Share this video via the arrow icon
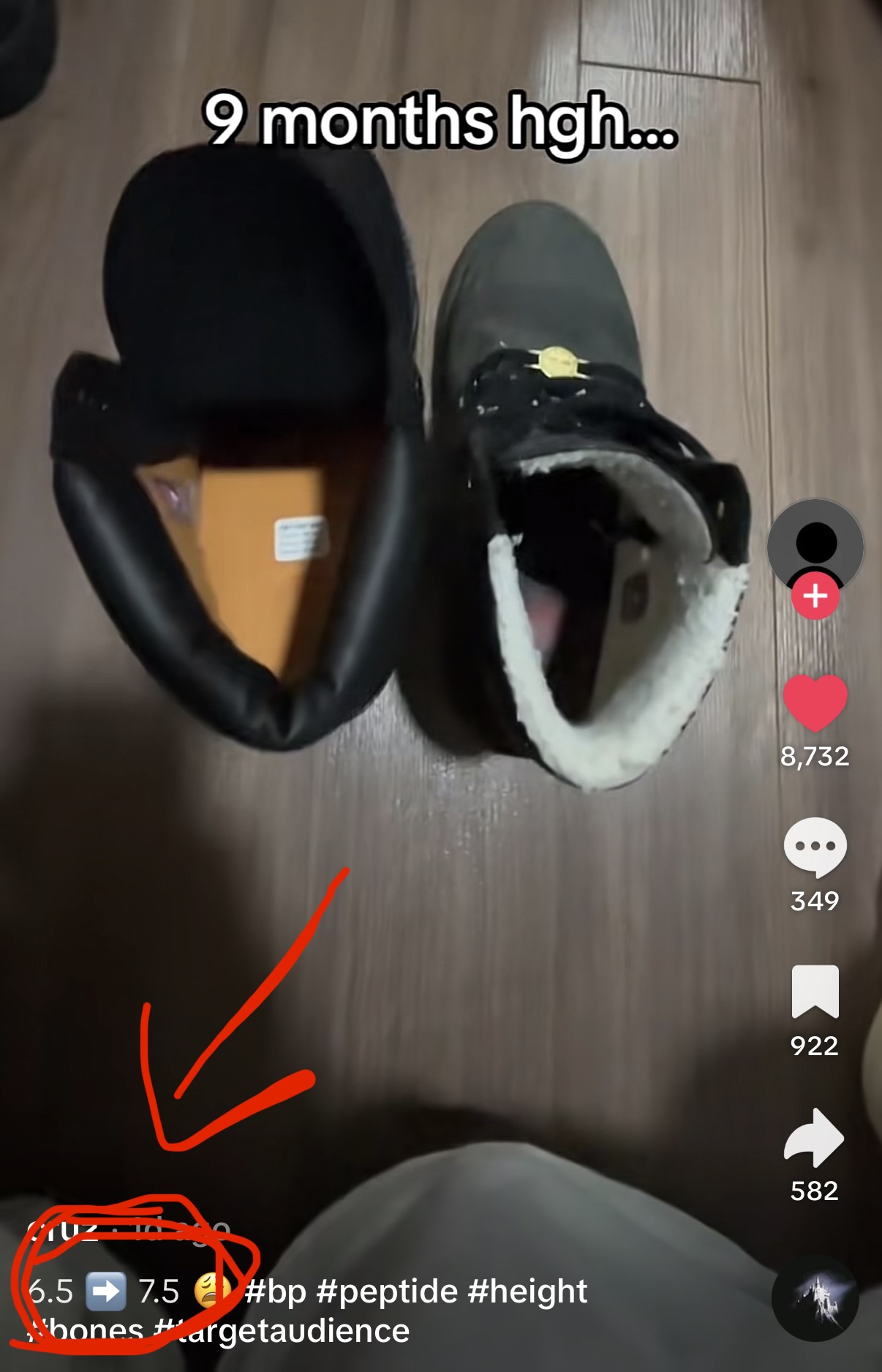882x1372 pixels. pyautogui.click(x=815, y=1136)
